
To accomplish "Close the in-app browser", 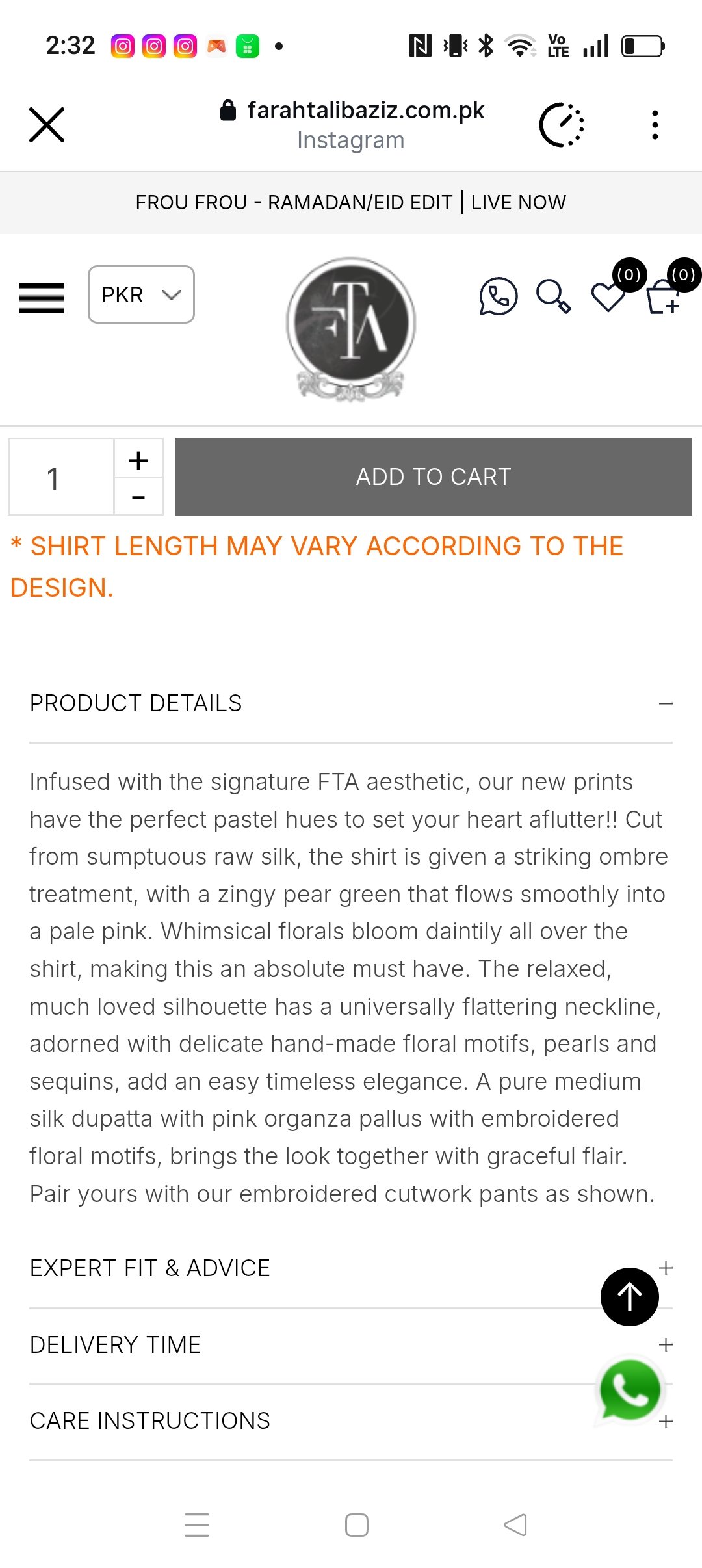I will coord(47,125).
